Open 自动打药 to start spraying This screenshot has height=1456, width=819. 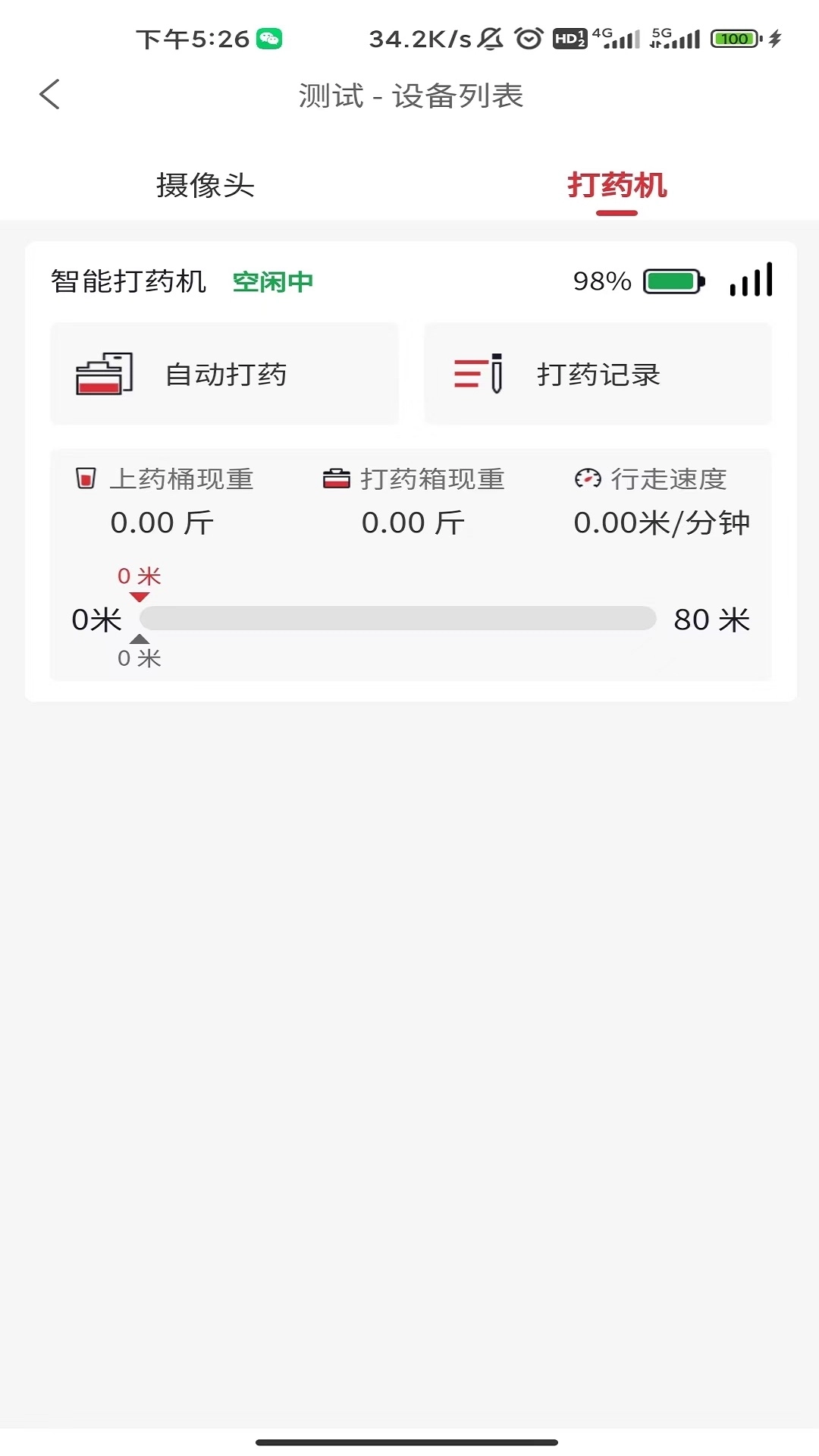click(x=224, y=373)
